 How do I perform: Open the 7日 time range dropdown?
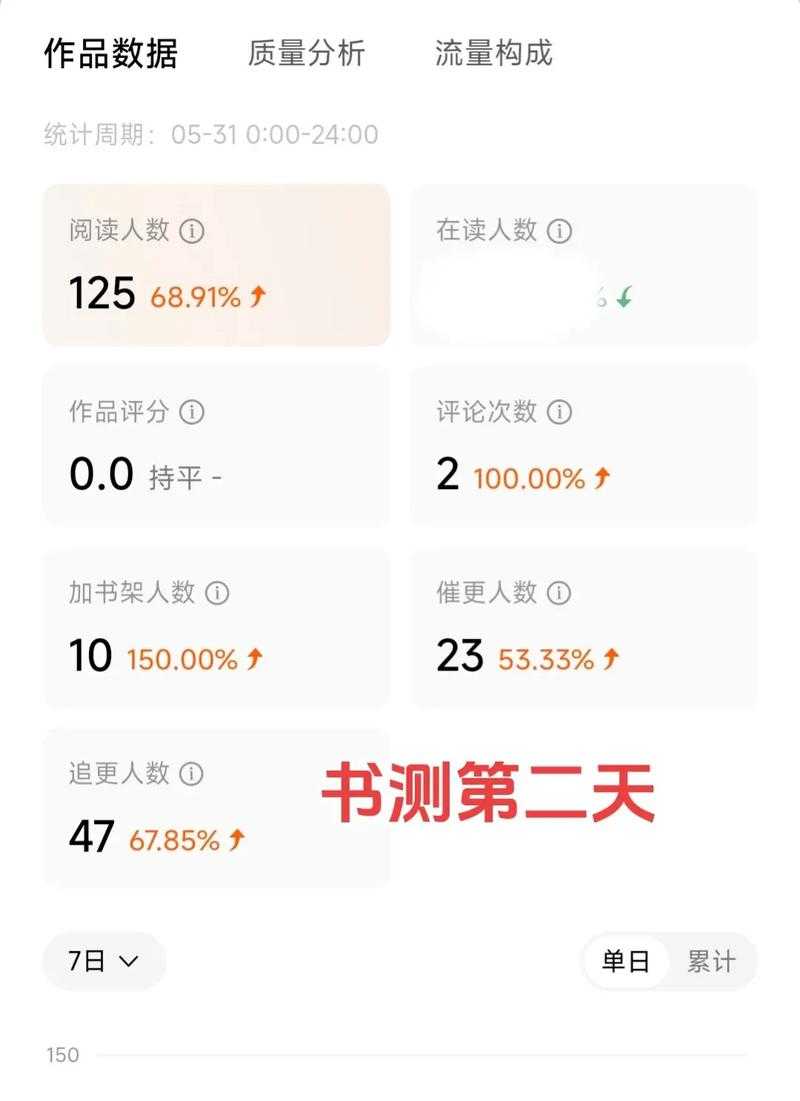point(103,960)
